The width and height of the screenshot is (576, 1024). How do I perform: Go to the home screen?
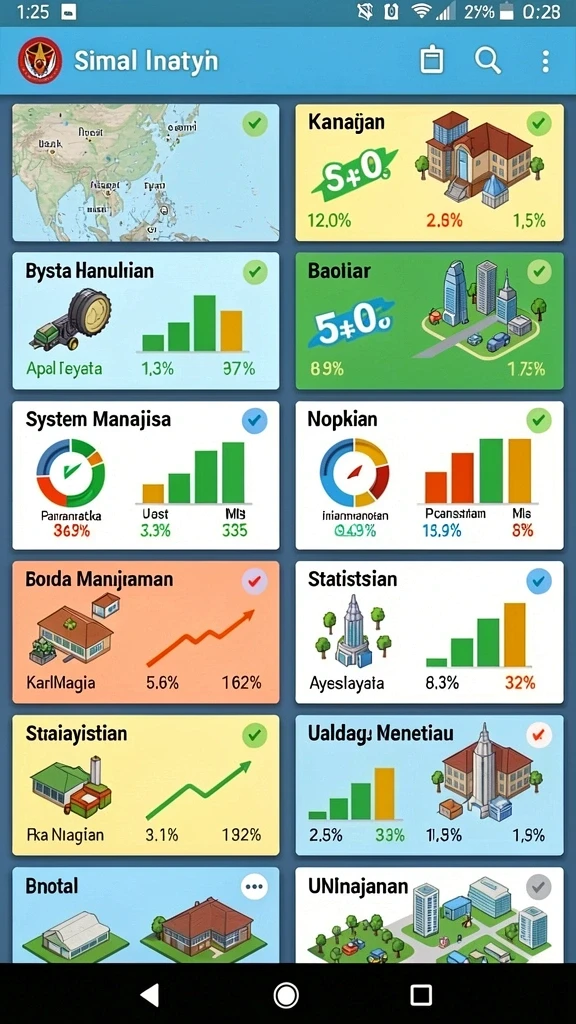tap(286, 995)
